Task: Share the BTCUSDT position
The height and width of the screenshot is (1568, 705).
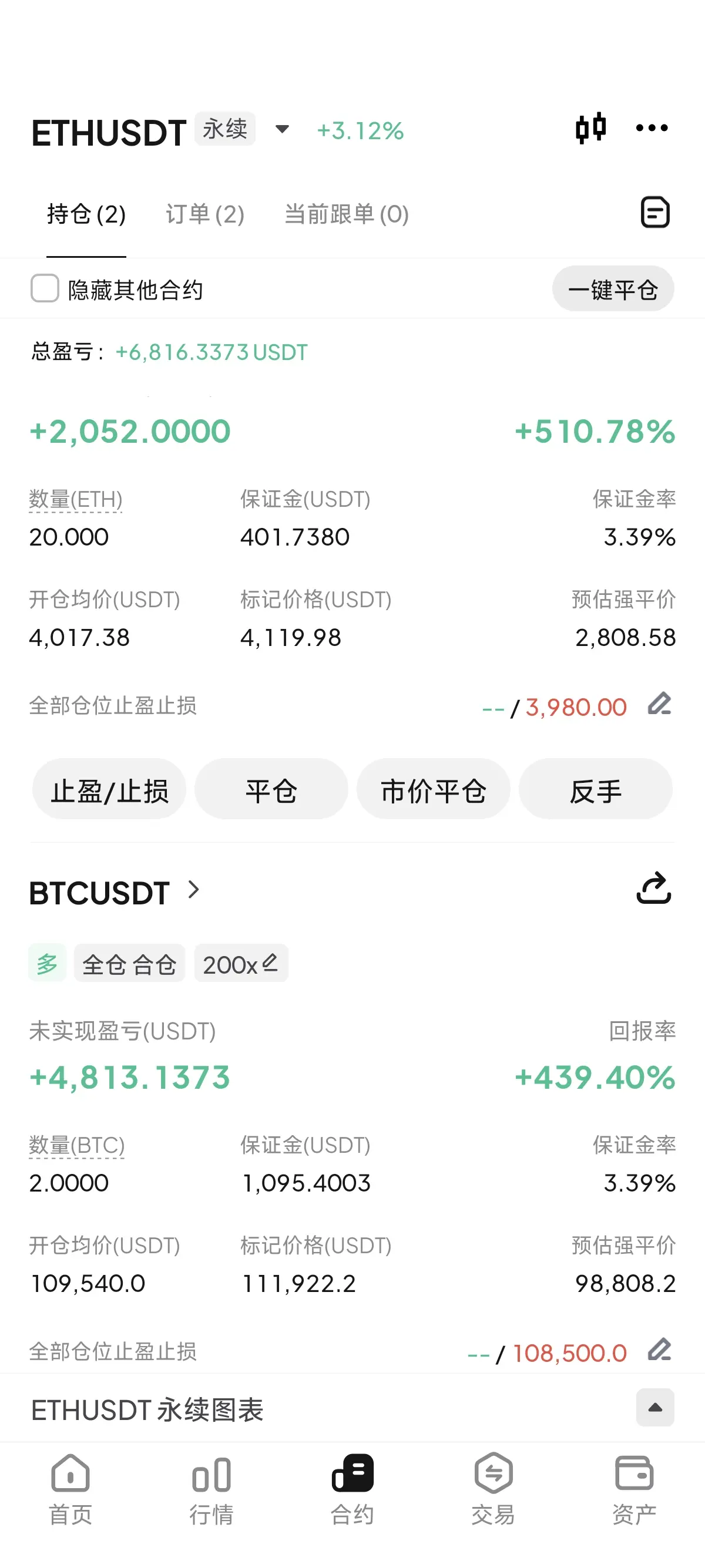Action: [653, 889]
